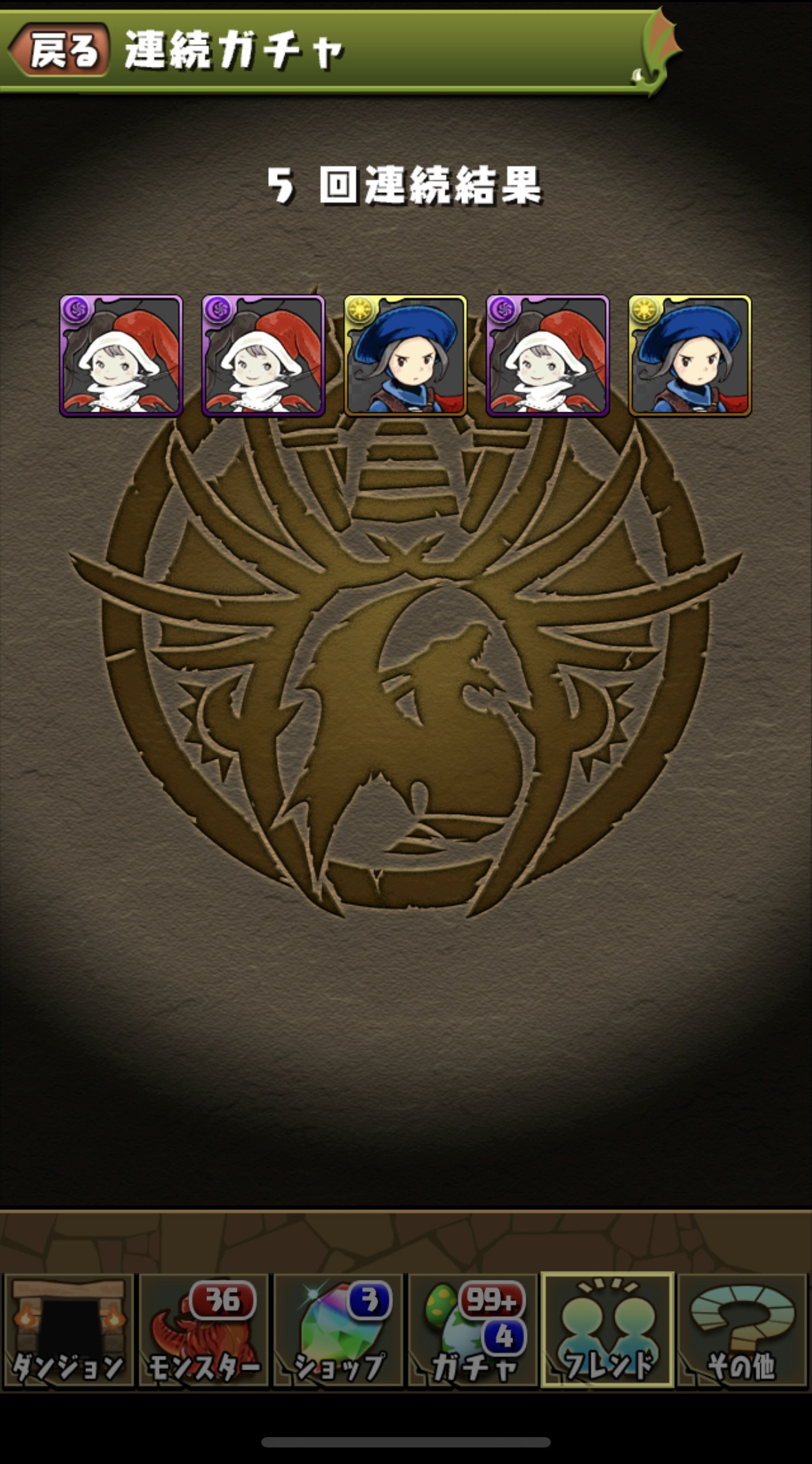Switch to the モンスター tab

pos(203,1330)
